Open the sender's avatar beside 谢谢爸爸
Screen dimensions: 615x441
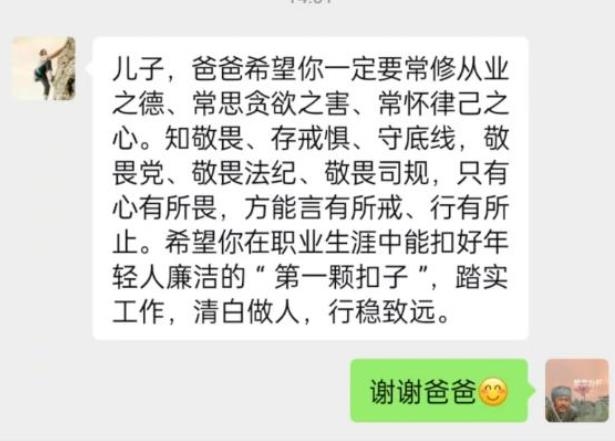coord(577,390)
